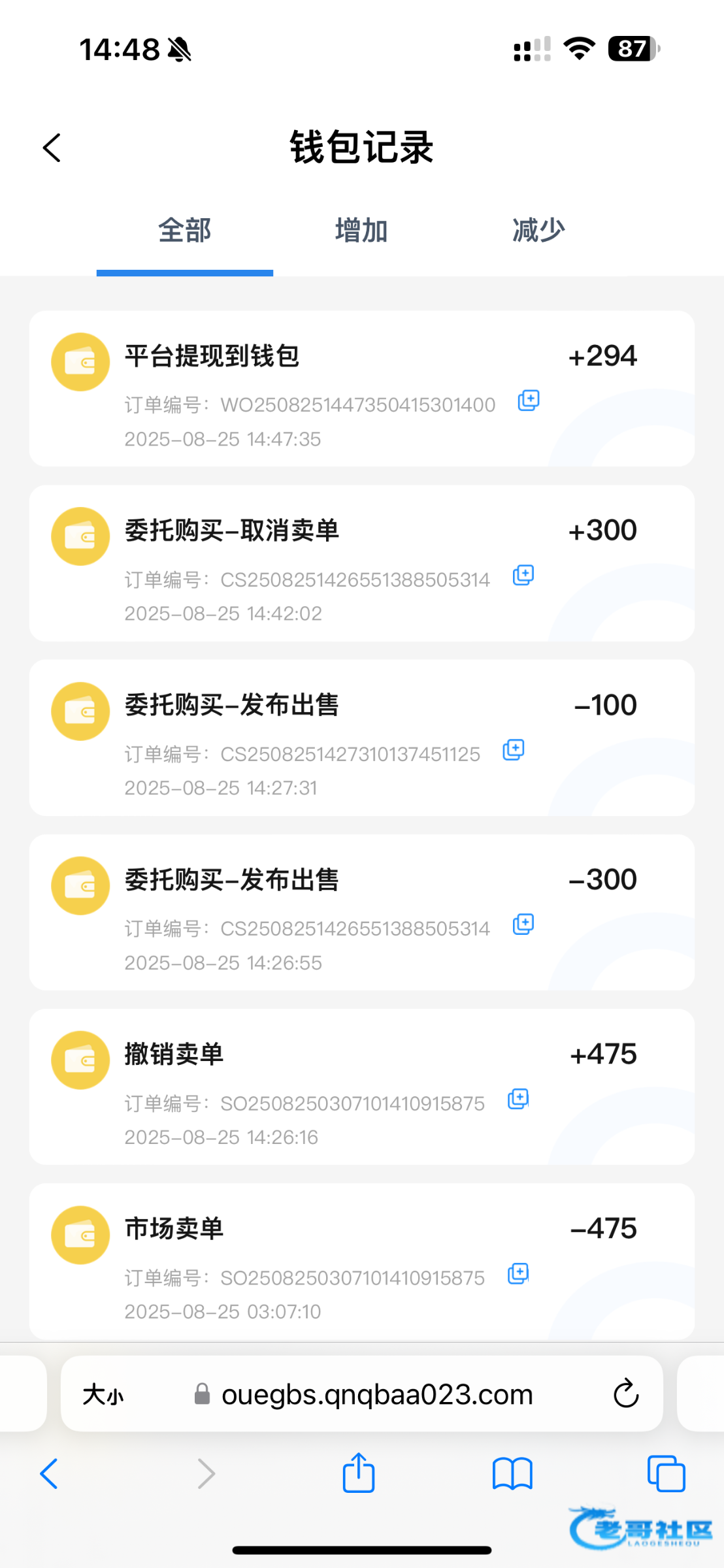Viewport: 724px width, 1568px height.
Task: Copy order number of the -100 发布出售 record
Action: point(514,750)
